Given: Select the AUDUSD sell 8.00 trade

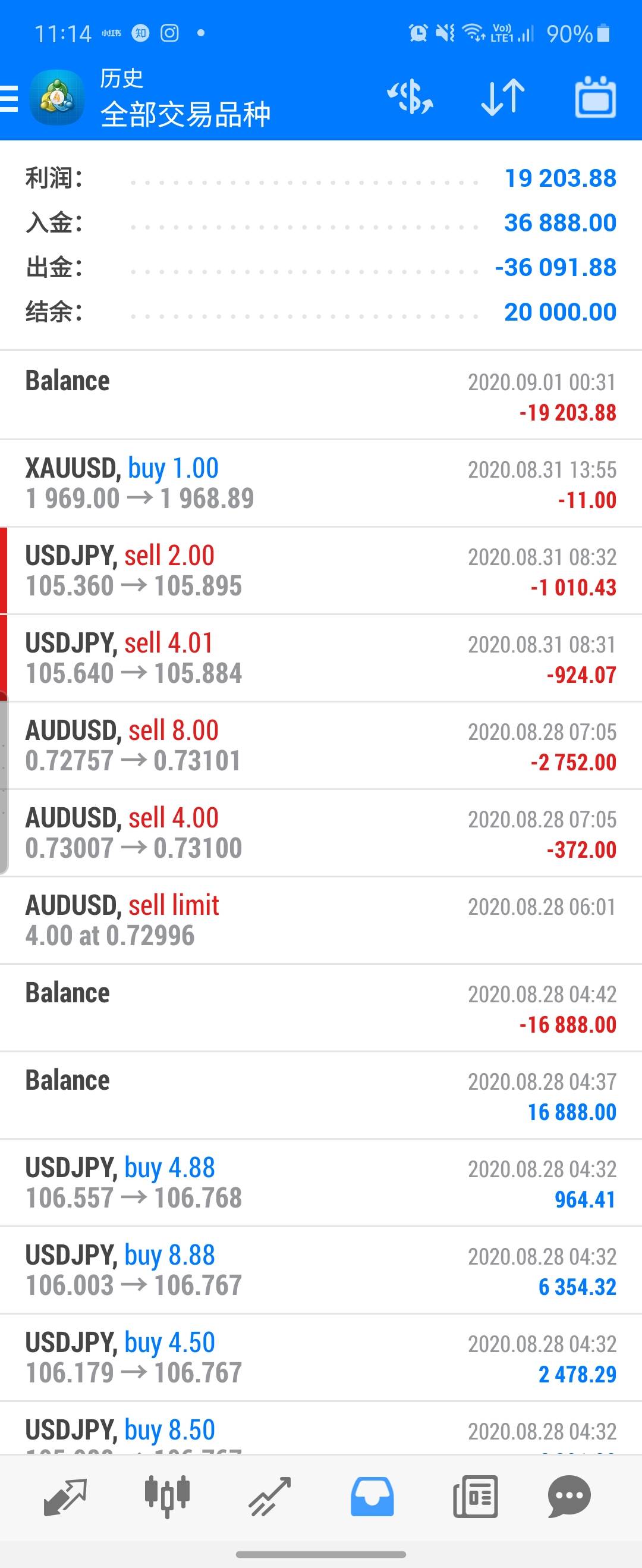Looking at the screenshot, I should [x=320, y=746].
